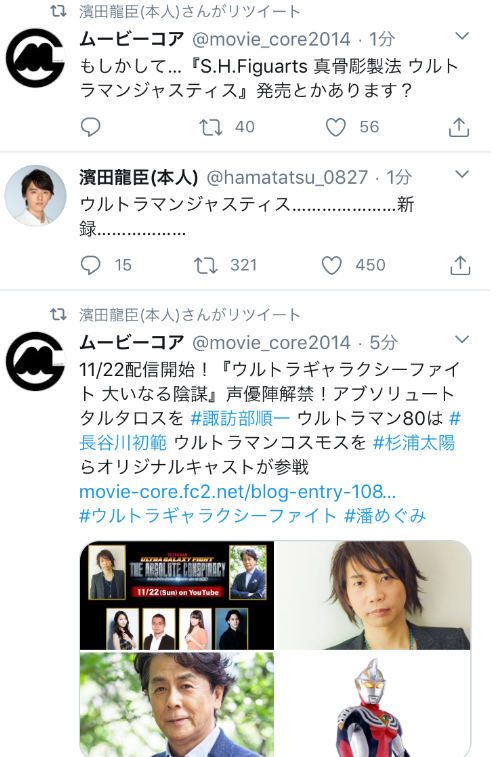
Task: Share ムービーコア's S.H.Figuarts tweet
Action: pyautogui.click(x=459, y=127)
